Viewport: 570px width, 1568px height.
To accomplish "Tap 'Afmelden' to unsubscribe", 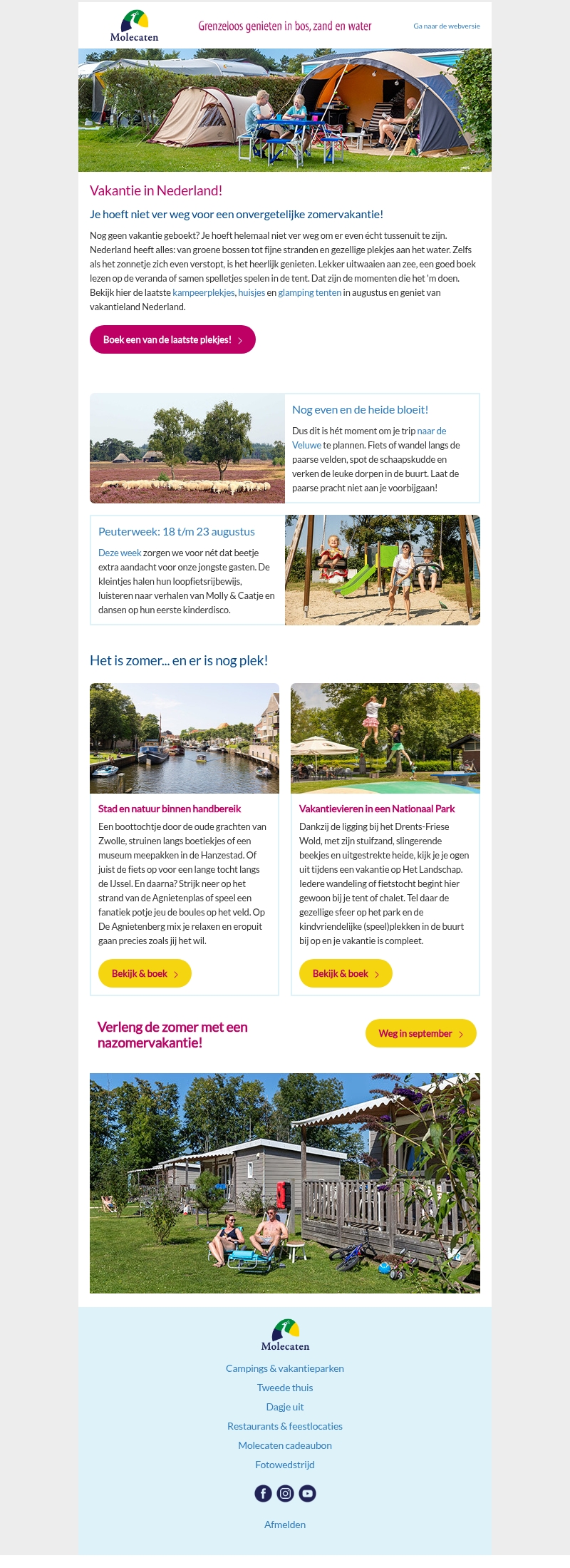I will 285,1525.
